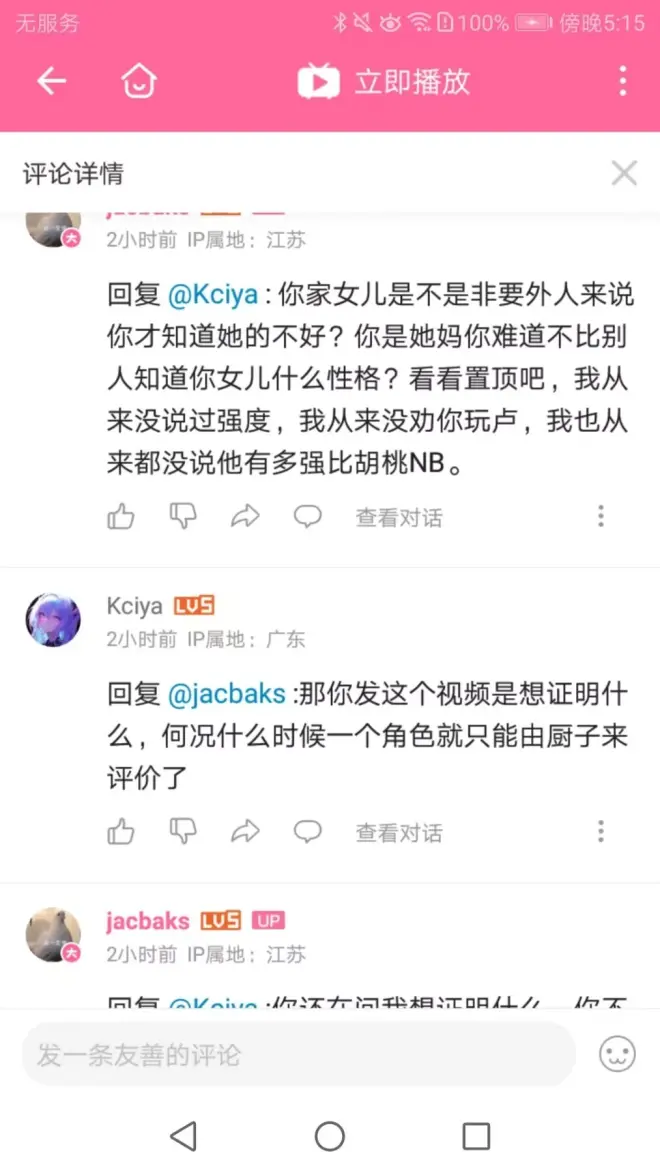Open the top-right overflow menu
660x1173 pixels.
[622, 81]
